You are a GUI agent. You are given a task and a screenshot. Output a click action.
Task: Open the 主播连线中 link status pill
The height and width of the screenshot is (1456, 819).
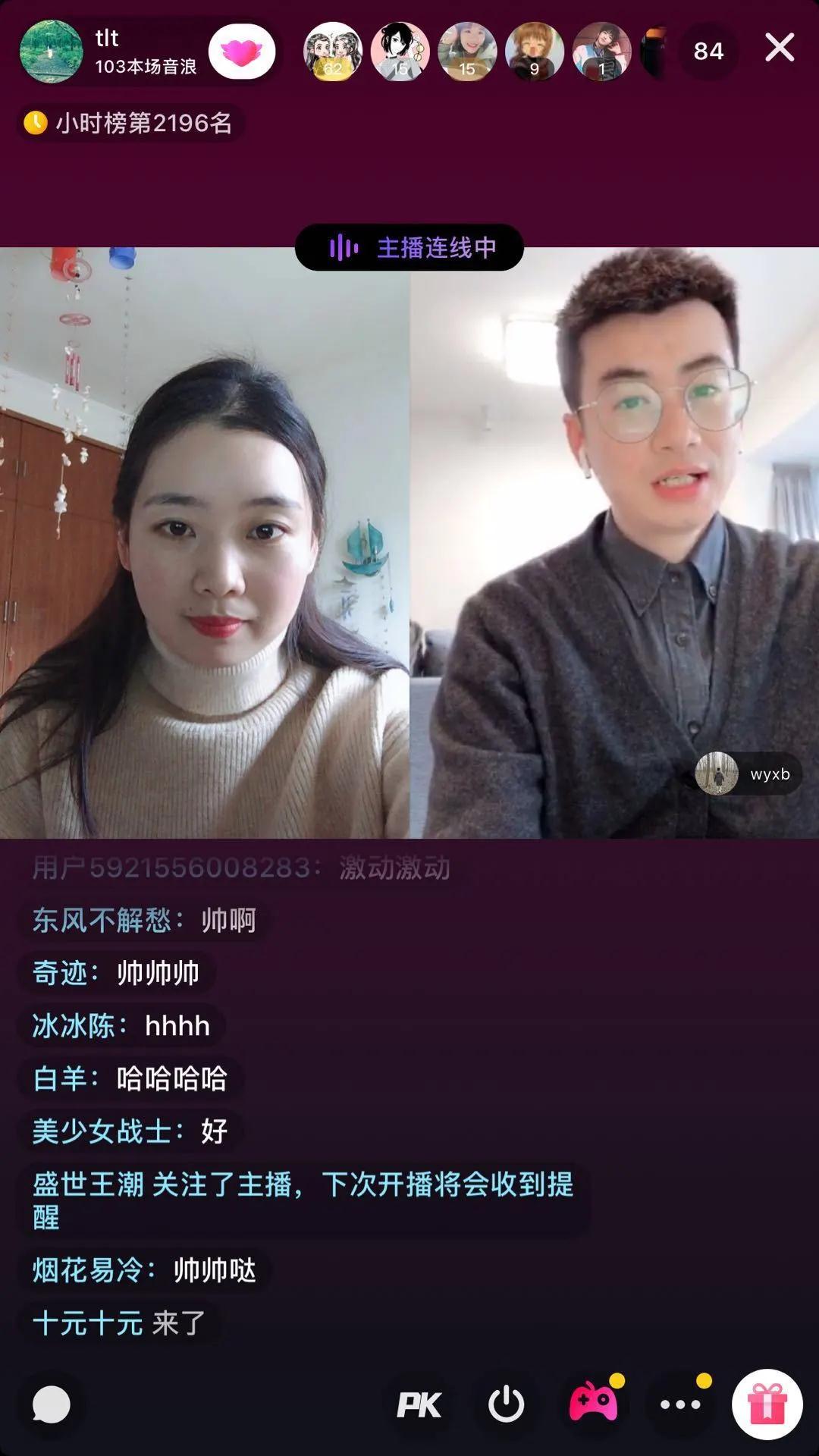[x=409, y=247]
